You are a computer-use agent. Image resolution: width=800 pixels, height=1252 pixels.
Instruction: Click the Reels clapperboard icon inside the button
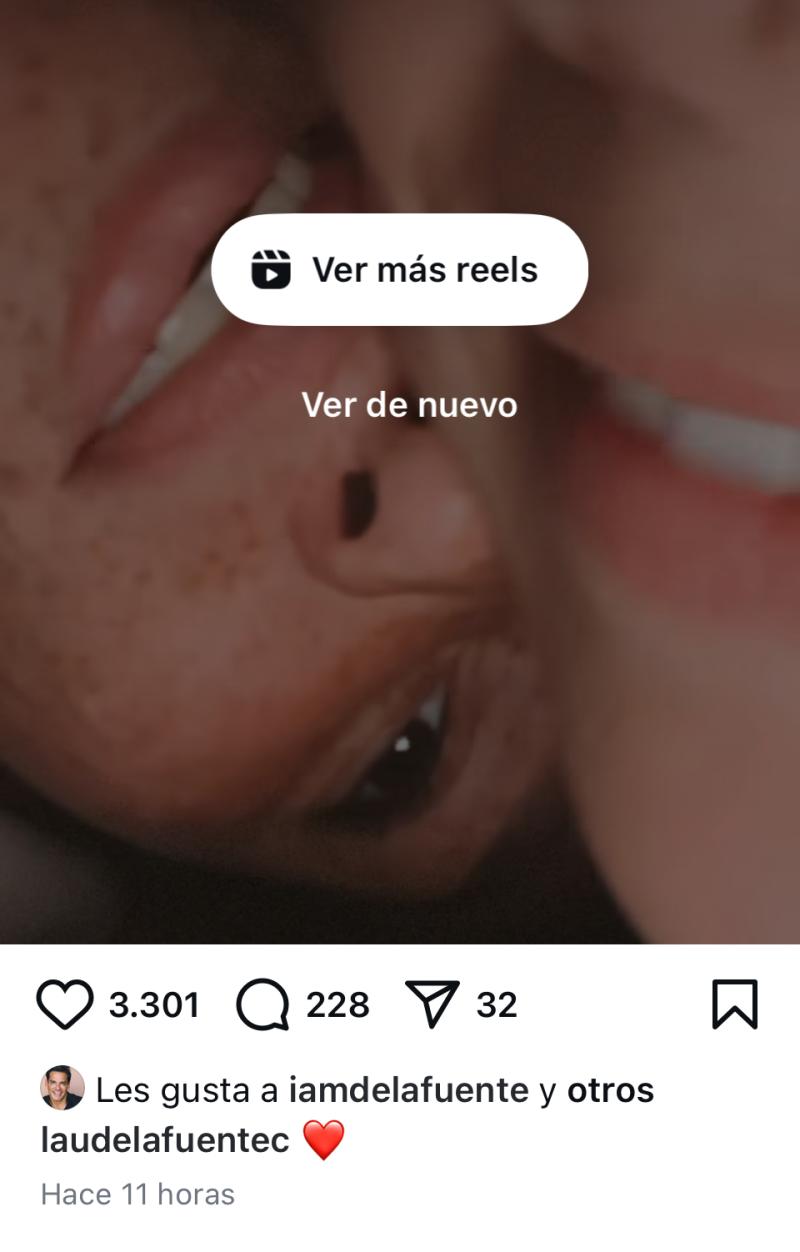pyautogui.click(x=270, y=268)
